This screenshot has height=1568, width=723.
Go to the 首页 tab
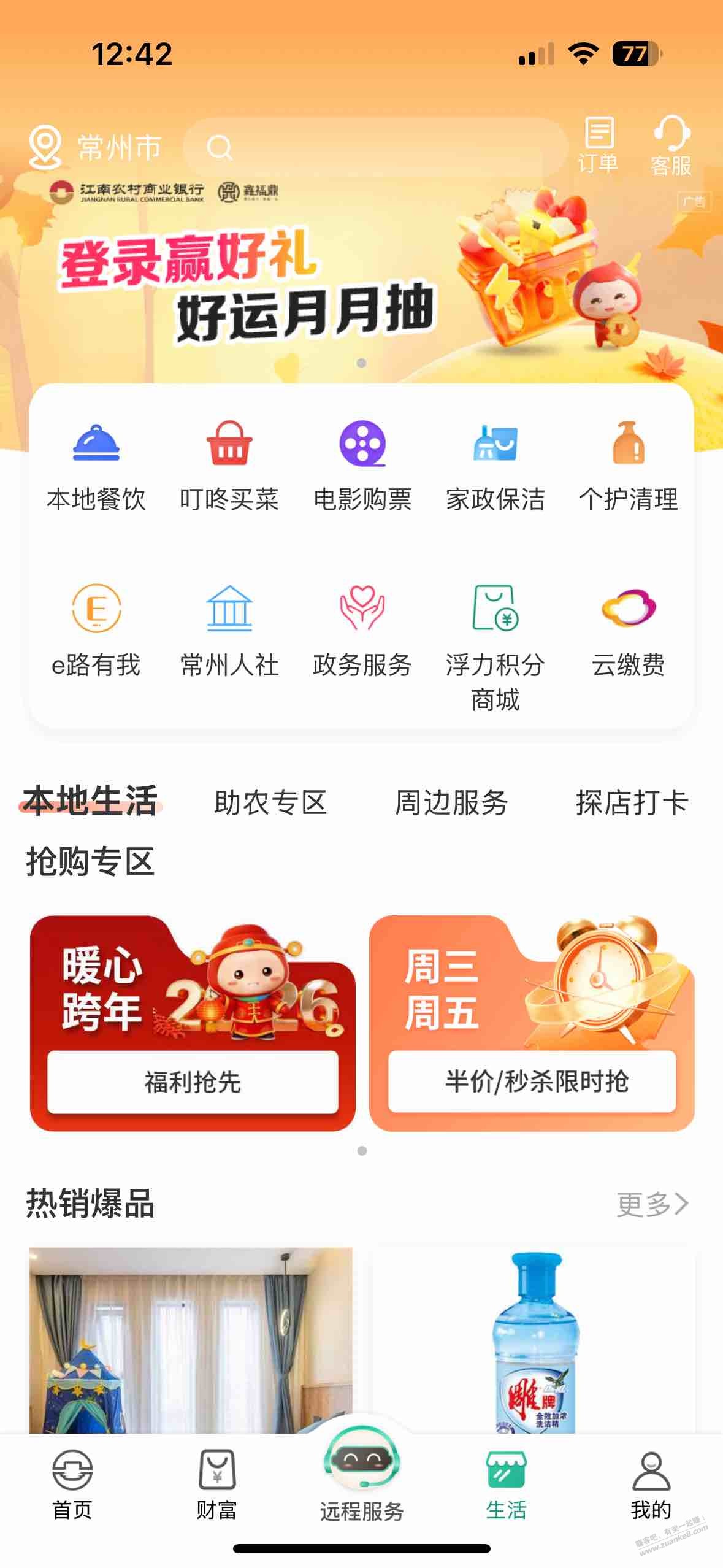[x=72, y=1485]
